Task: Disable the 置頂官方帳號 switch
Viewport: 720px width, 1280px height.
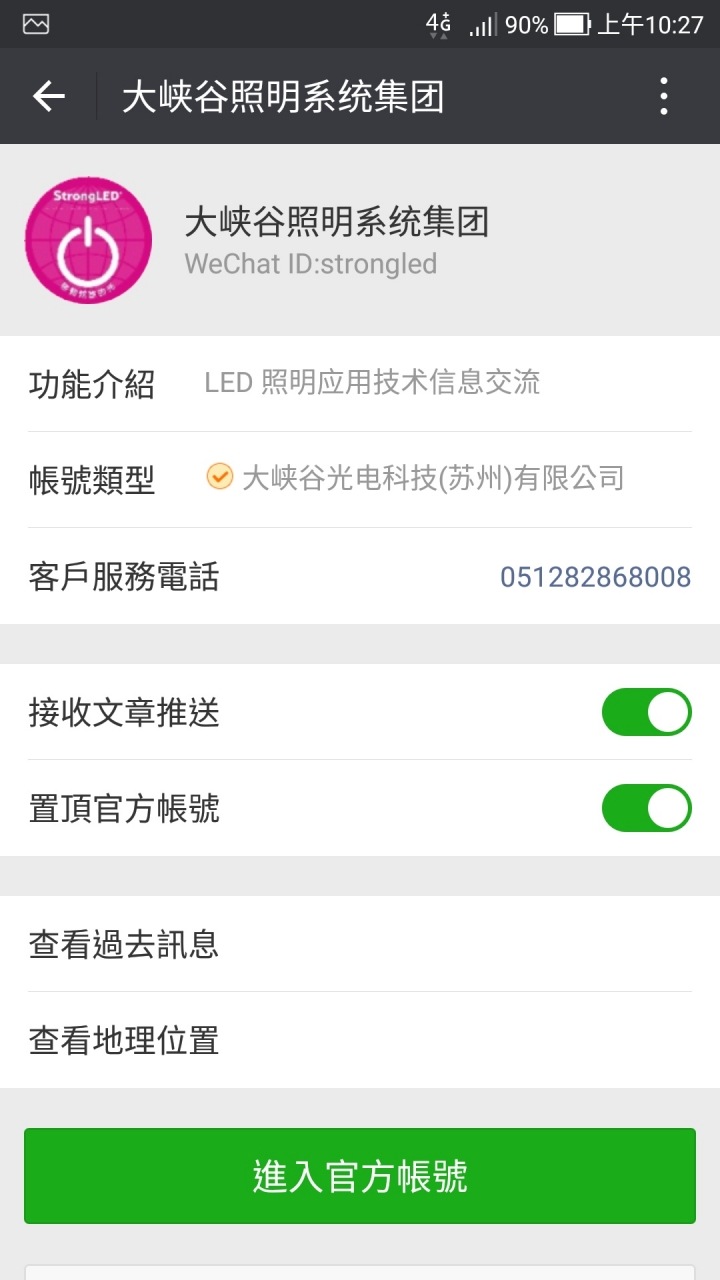Action: (x=646, y=808)
